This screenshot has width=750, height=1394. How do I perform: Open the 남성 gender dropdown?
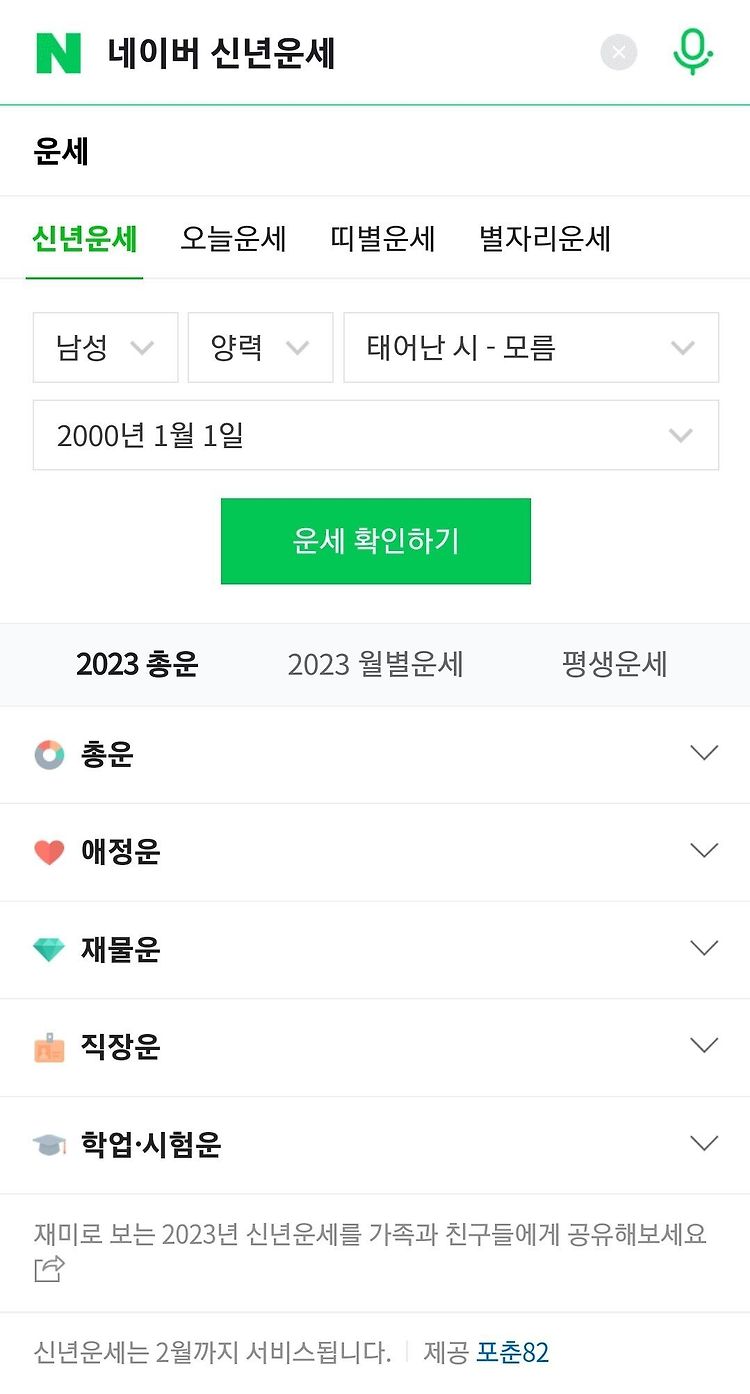105,347
